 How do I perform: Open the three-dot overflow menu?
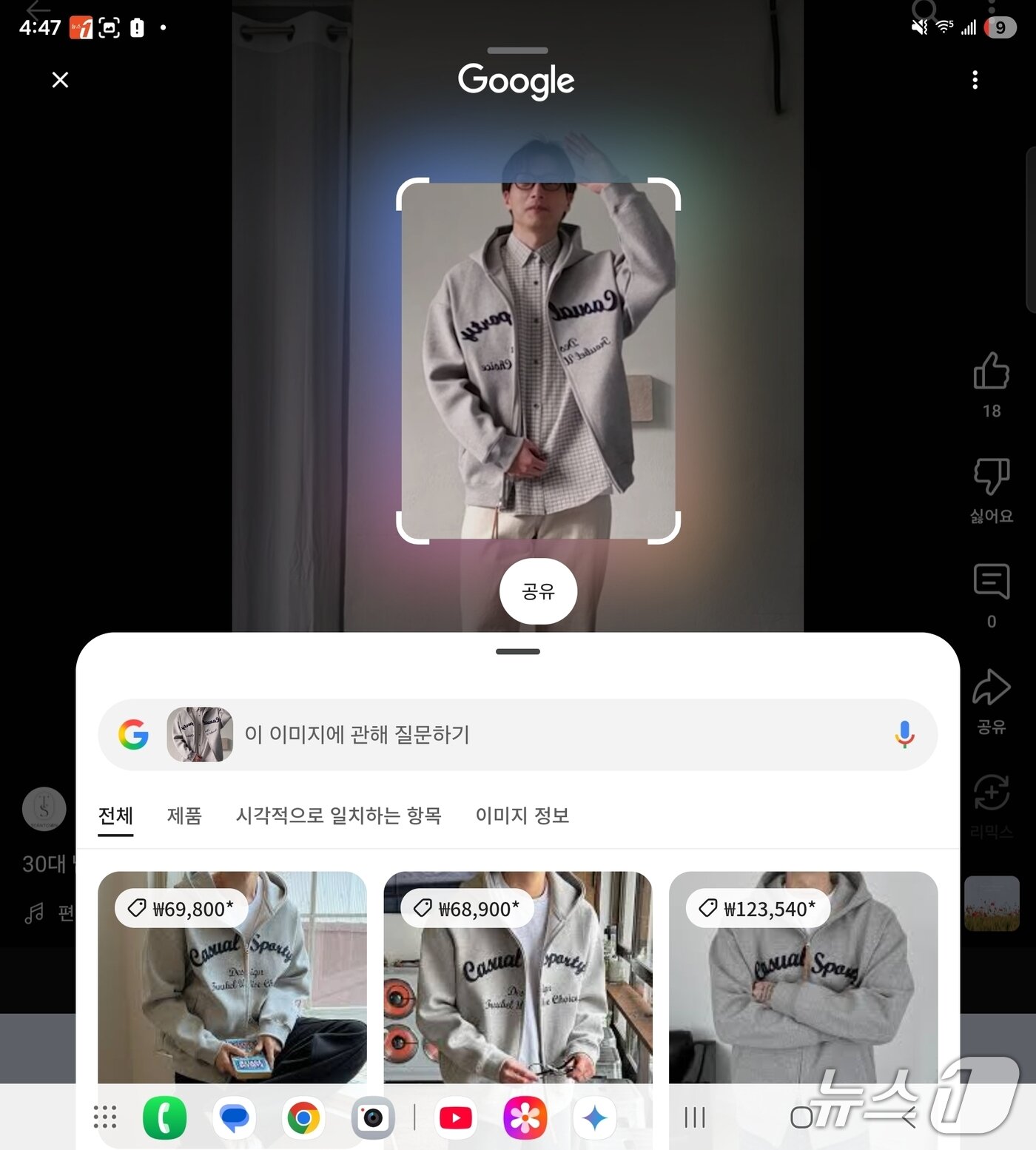975,80
